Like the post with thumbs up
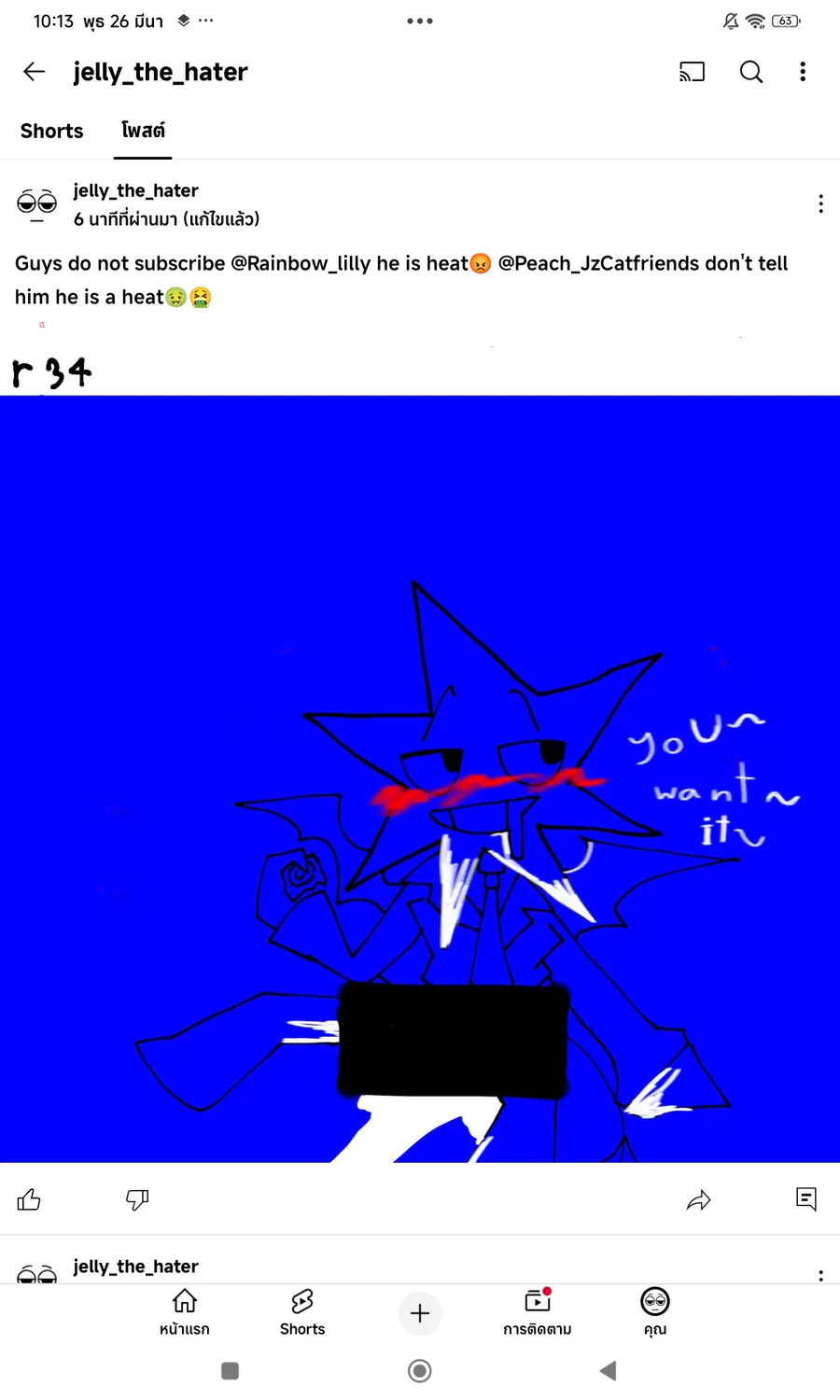 (x=29, y=1199)
